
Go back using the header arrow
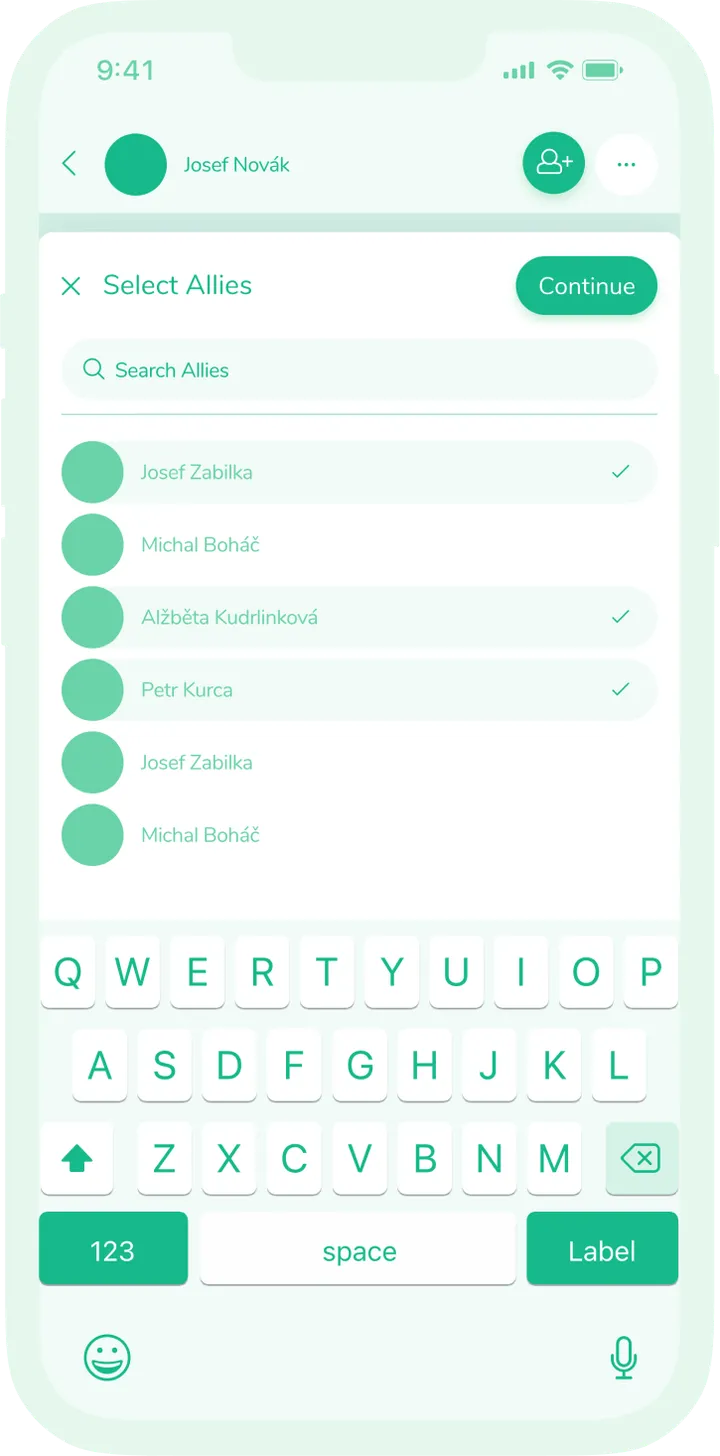(69, 164)
